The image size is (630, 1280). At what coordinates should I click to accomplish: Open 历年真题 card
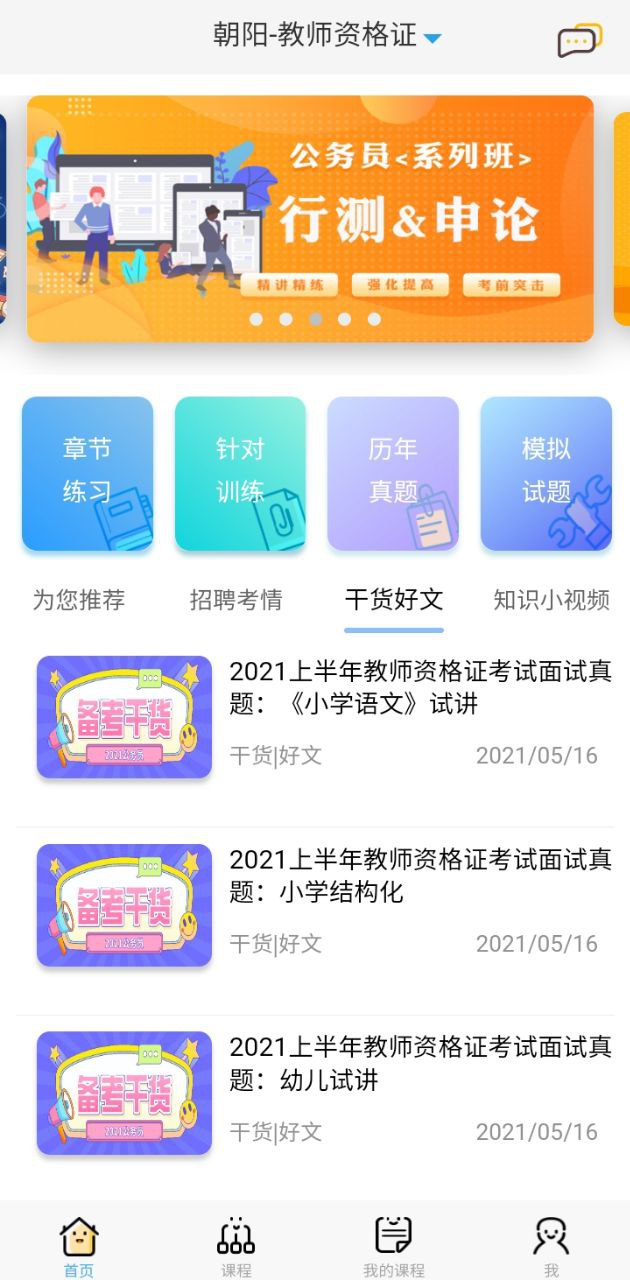coord(393,473)
